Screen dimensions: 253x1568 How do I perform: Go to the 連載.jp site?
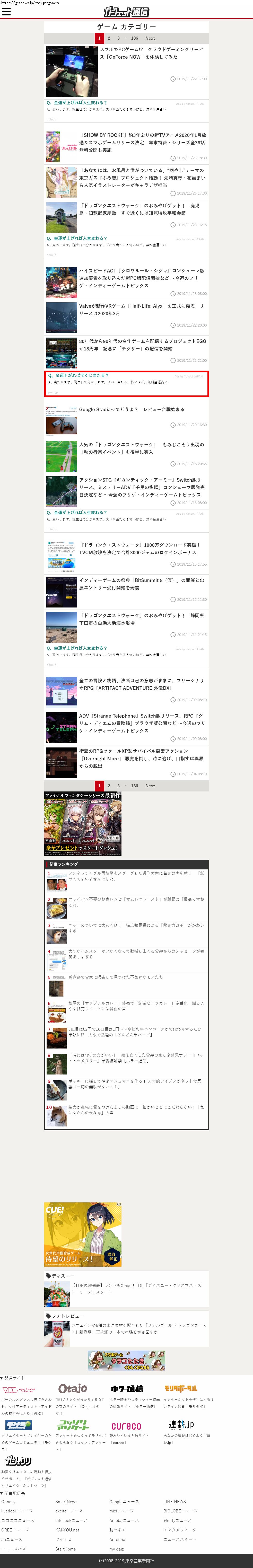pos(181,1424)
